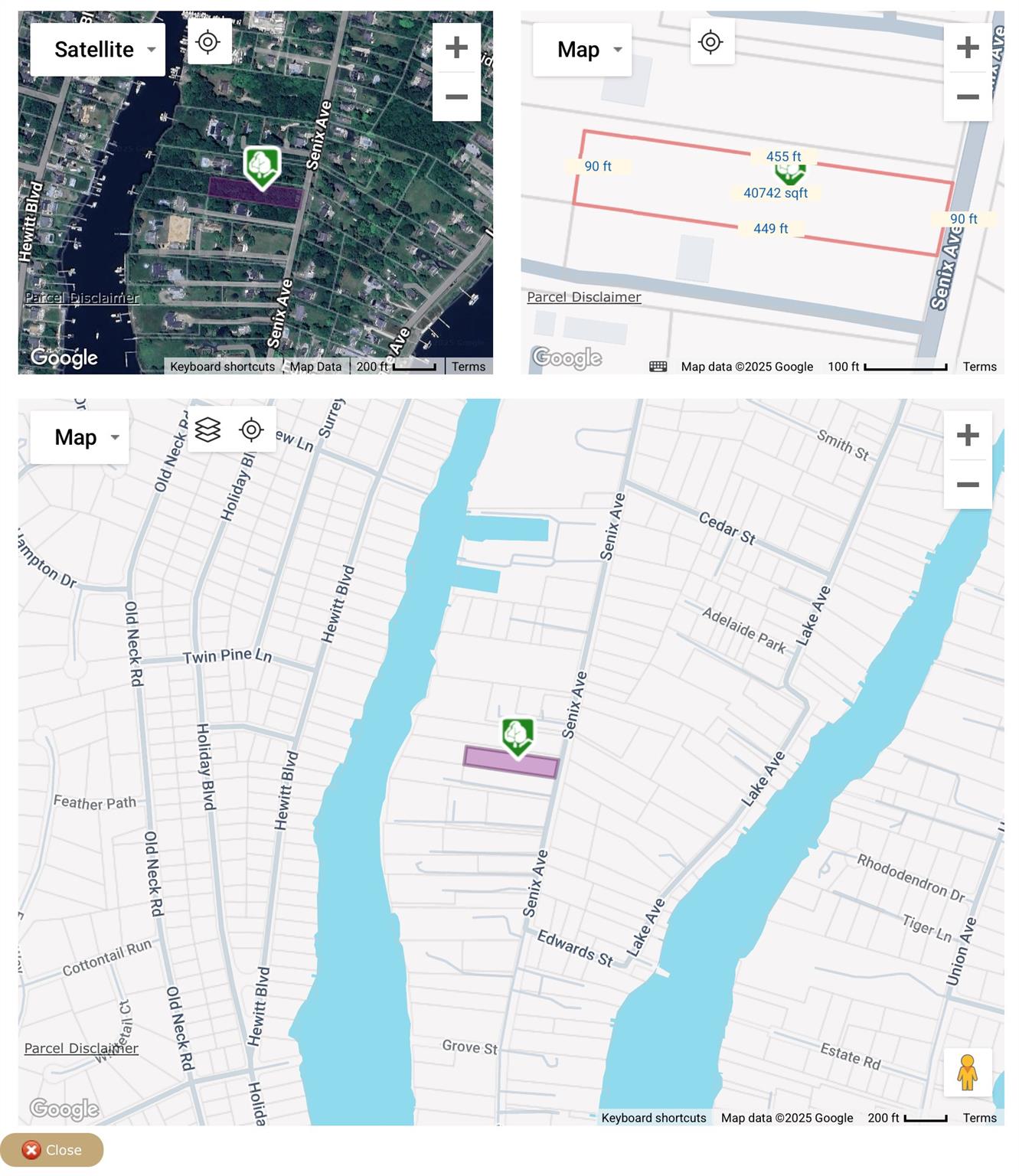
Task: Open Map type dropdown on the large map
Action: pyautogui.click(x=79, y=437)
